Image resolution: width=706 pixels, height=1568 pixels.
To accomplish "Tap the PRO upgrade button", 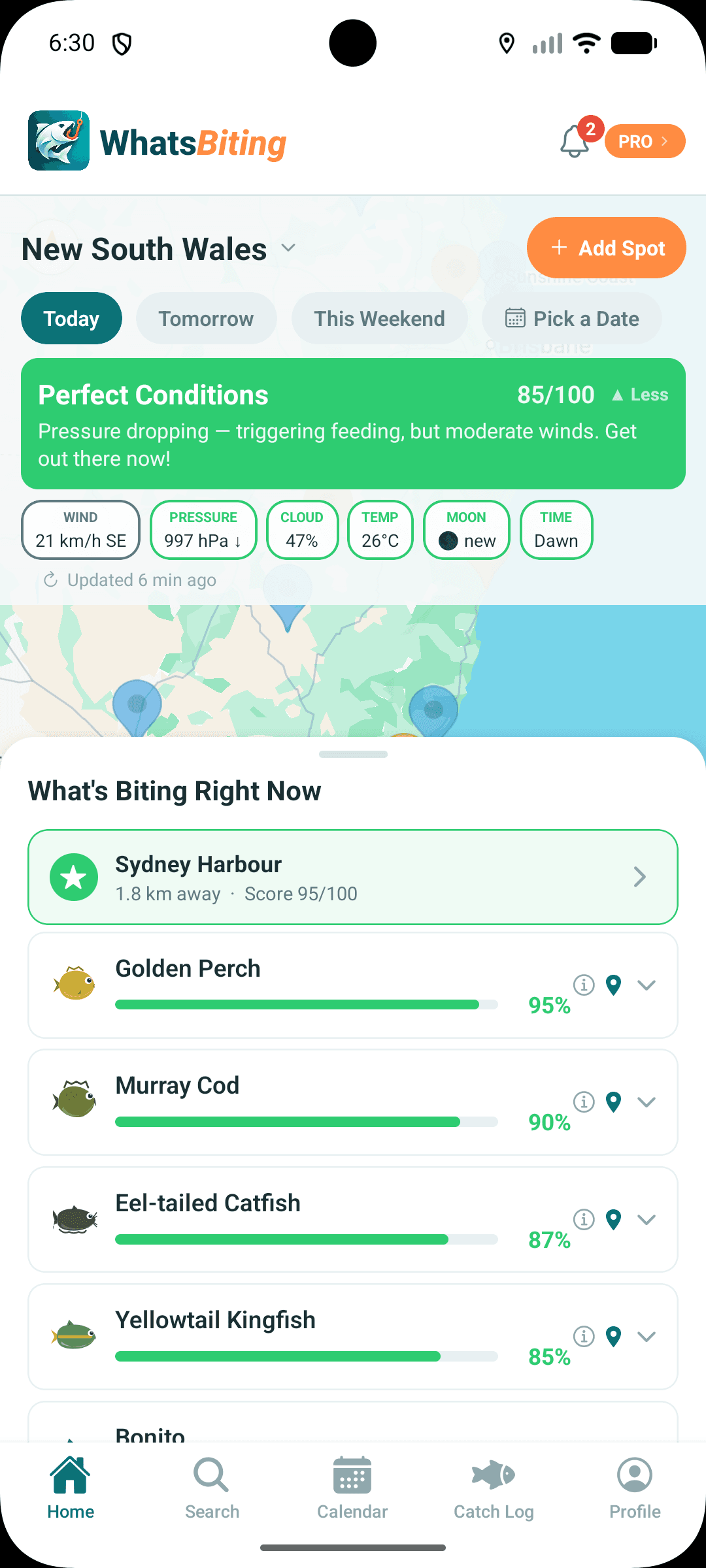I will pyautogui.click(x=644, y=141).
